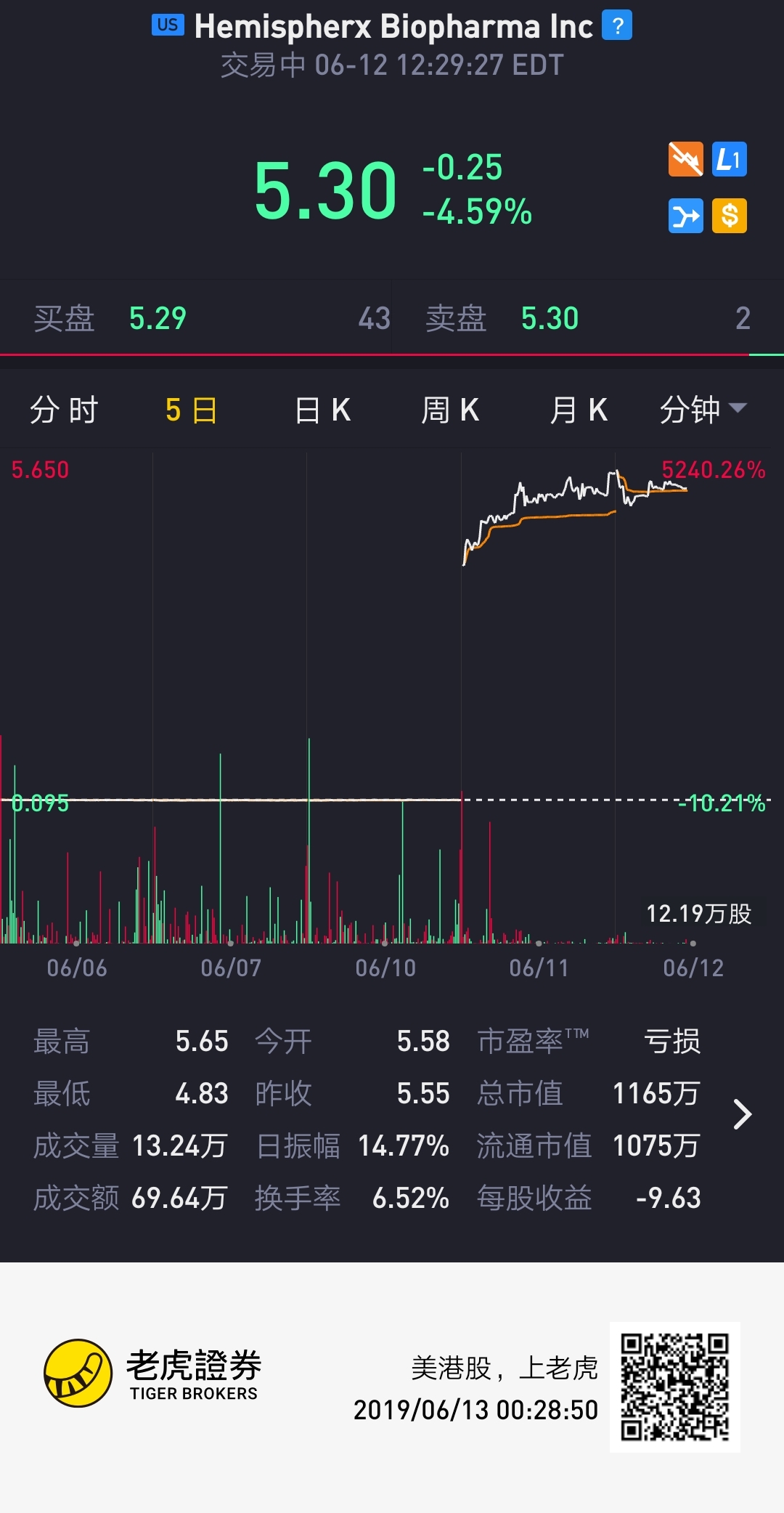Open the 买盘 bid quote row
The width and height of the screenshot is (784, 1513).
pos(196,319)
